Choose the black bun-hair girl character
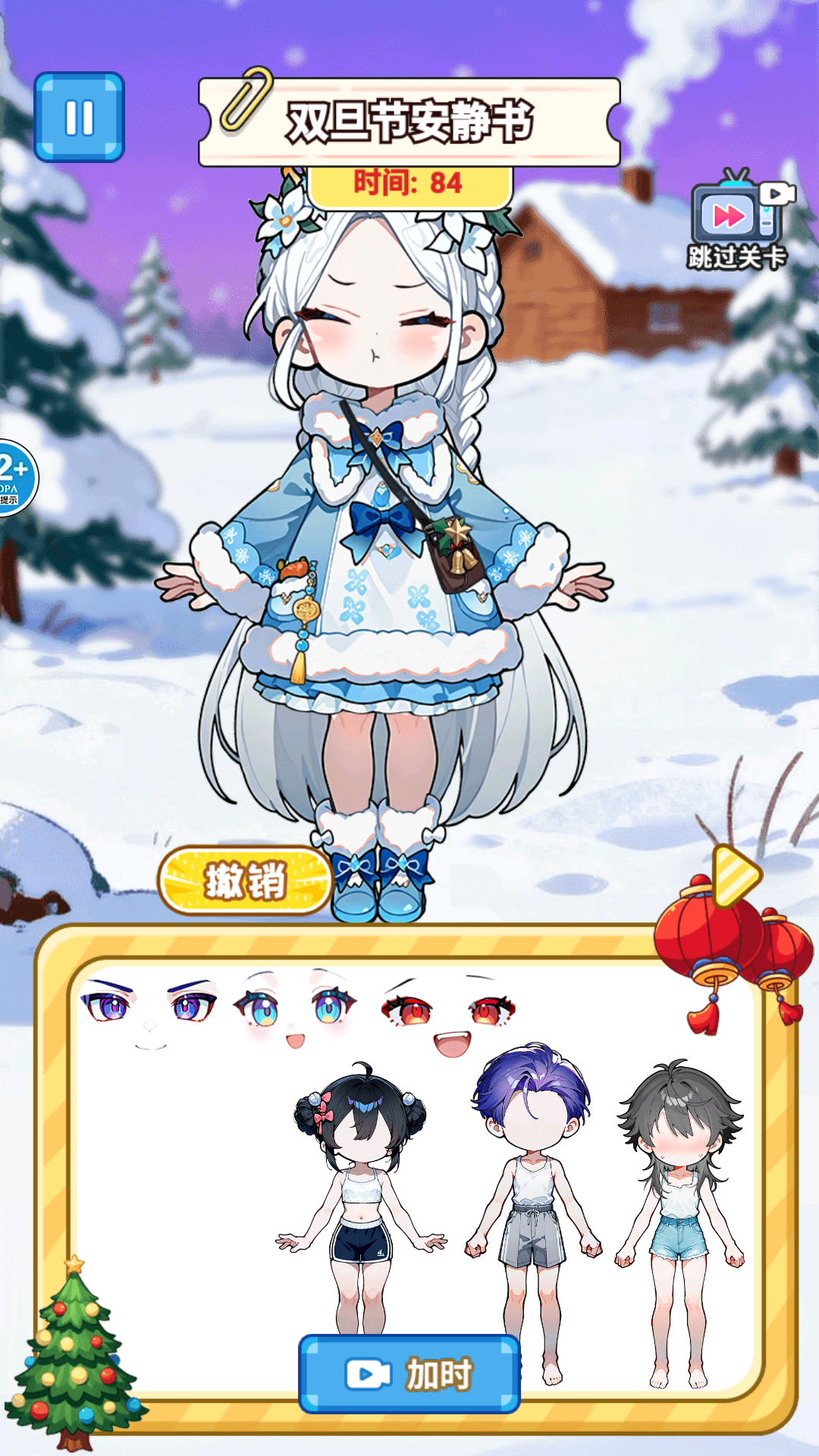Screen dimensions: 819x1456 pyautogui.click(x=361, y=1198)
